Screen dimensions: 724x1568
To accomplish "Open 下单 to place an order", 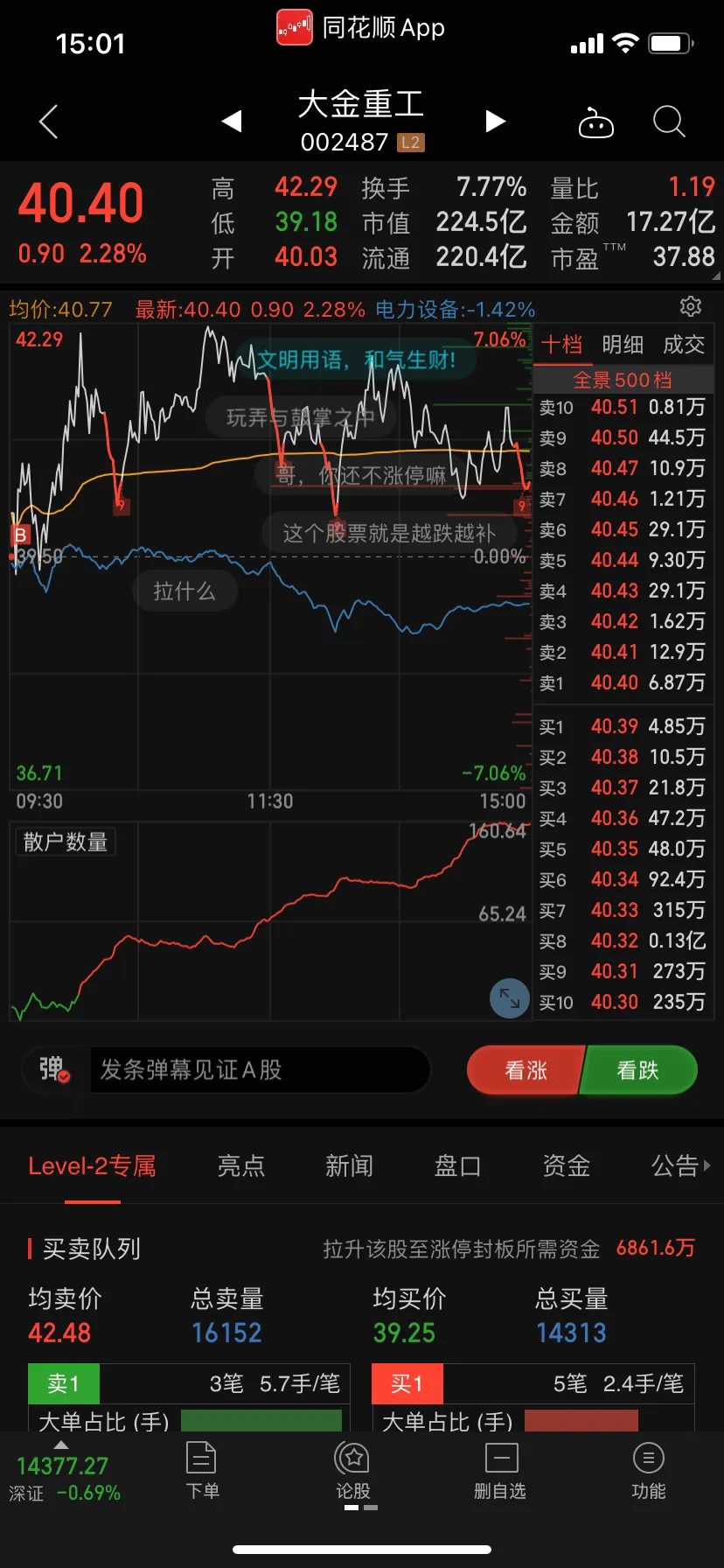I will 202,1472.
